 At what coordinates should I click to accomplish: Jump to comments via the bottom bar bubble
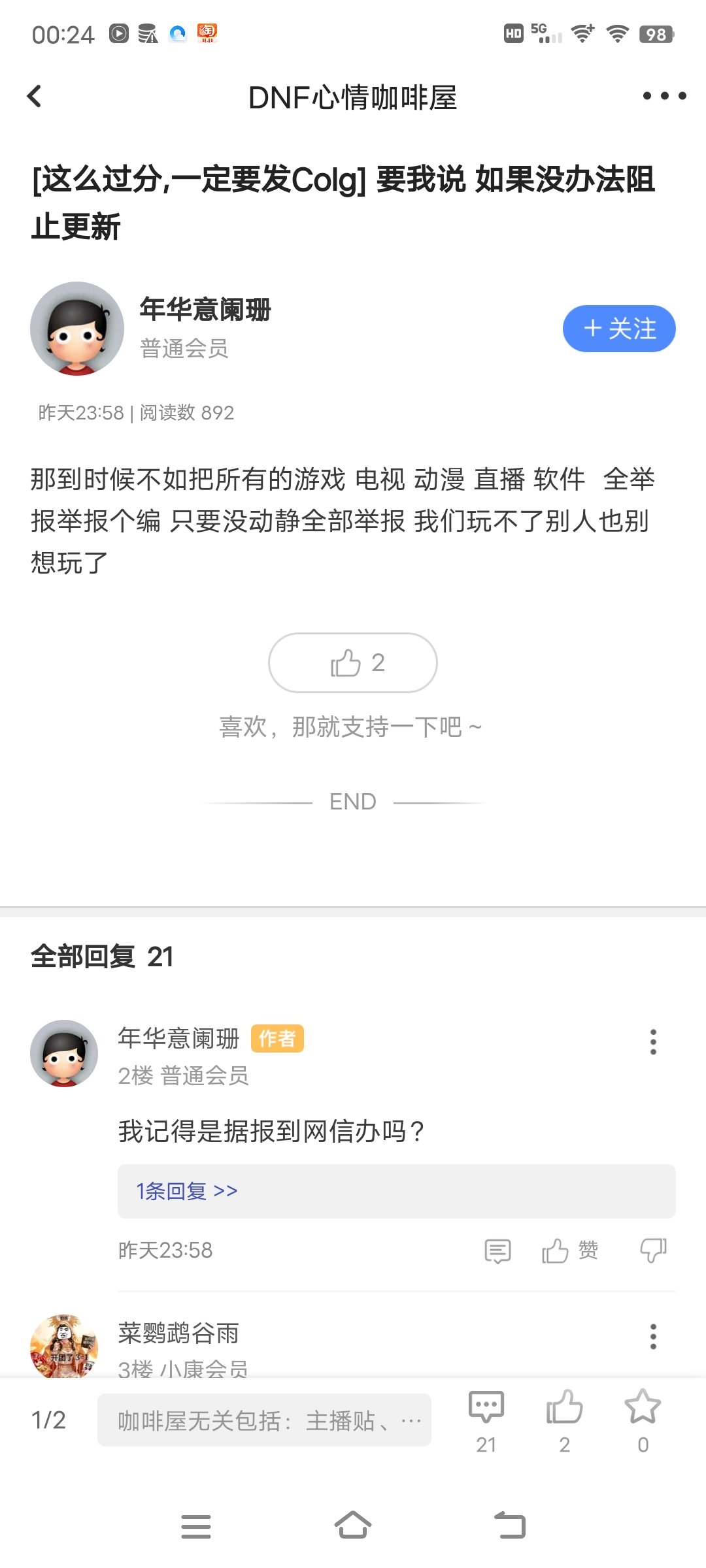tap(486, 1420)
